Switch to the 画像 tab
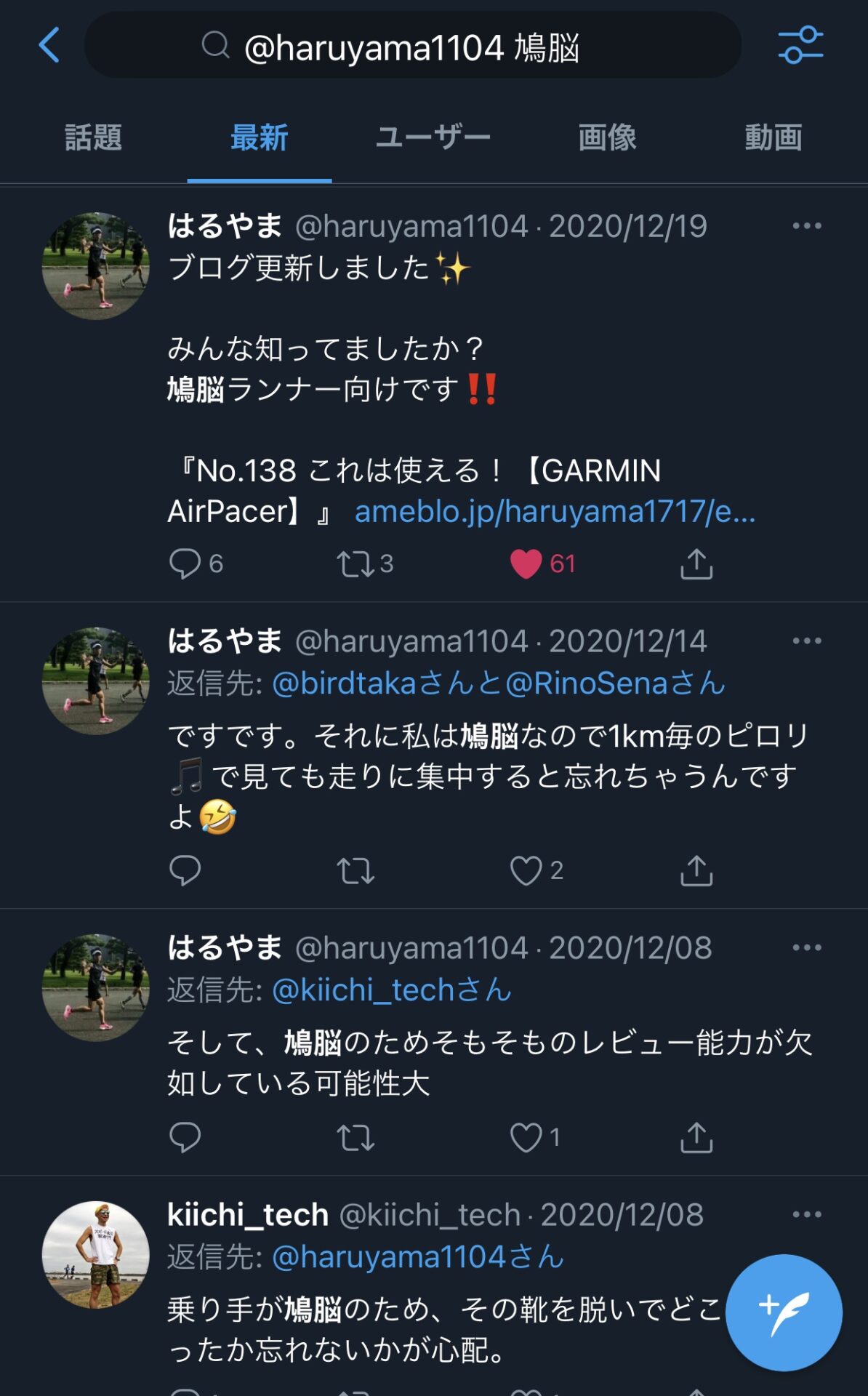 [607, 137]
